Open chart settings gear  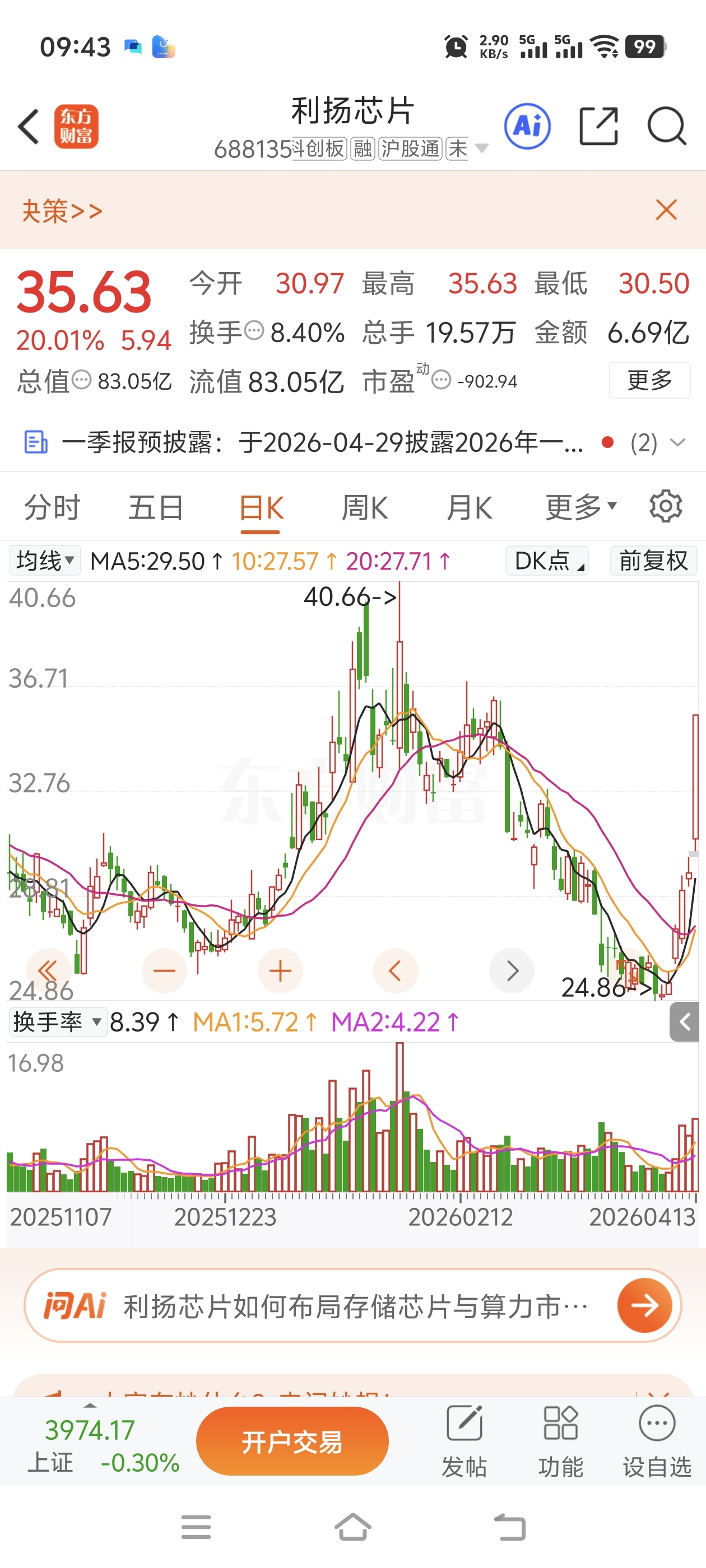(x=665, y=506)
